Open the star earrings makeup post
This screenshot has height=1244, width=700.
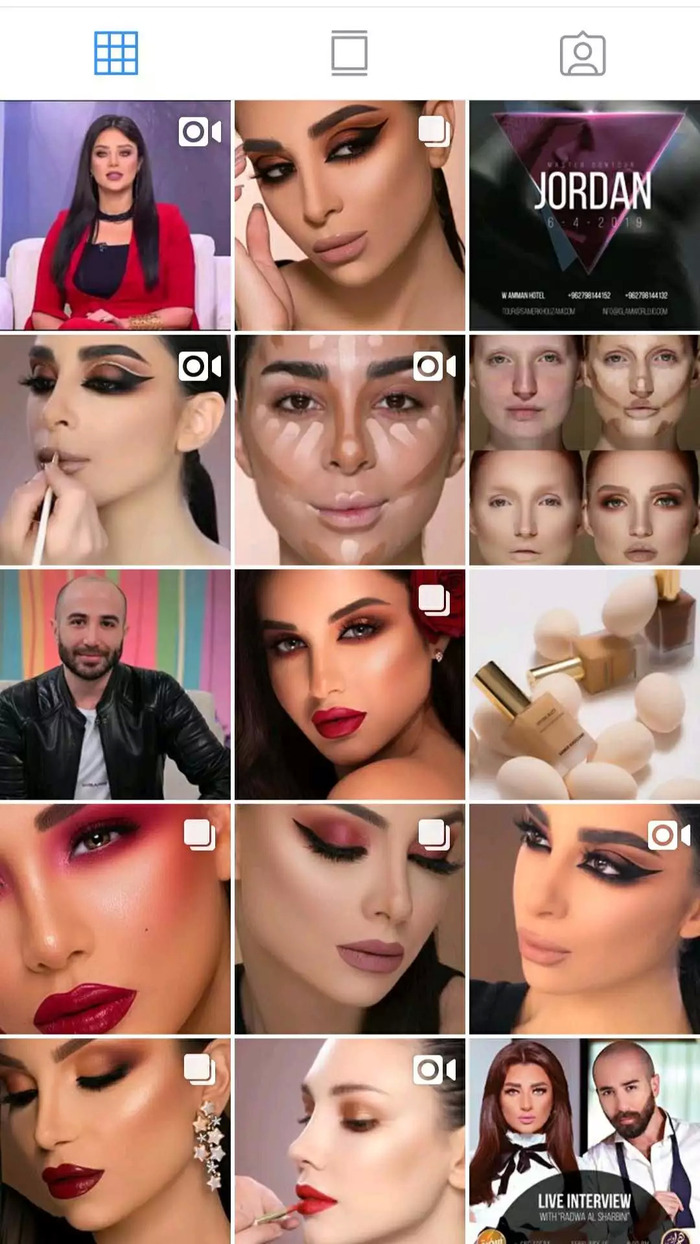(x=115, y=1140)
